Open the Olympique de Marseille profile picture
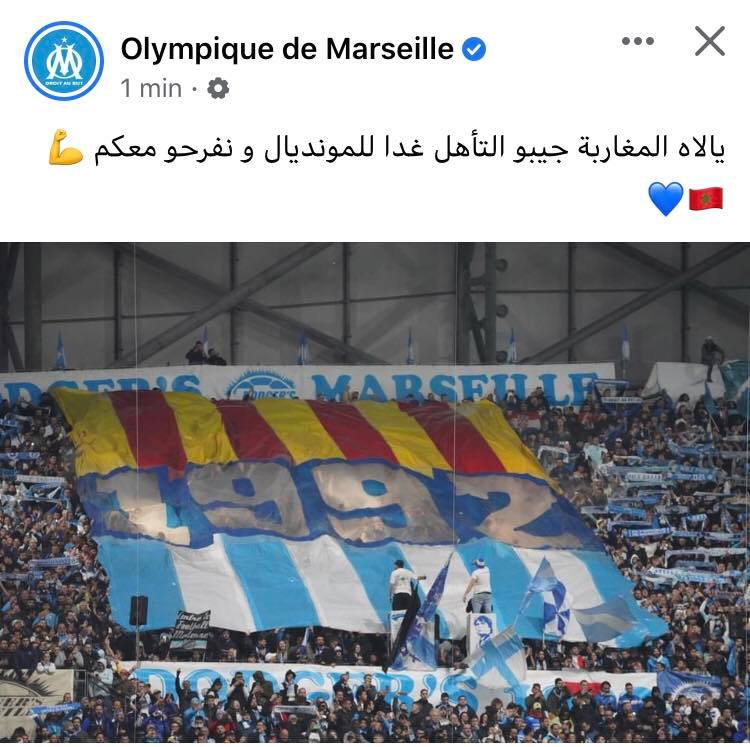750x747 pixels. 64,61
